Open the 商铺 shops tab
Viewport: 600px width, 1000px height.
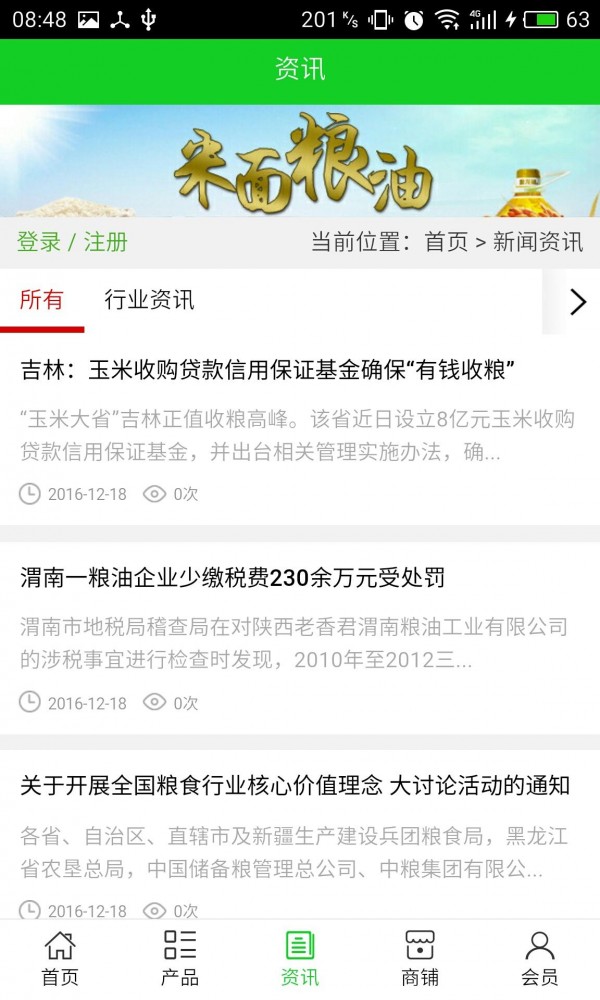(x=420, y=958)
